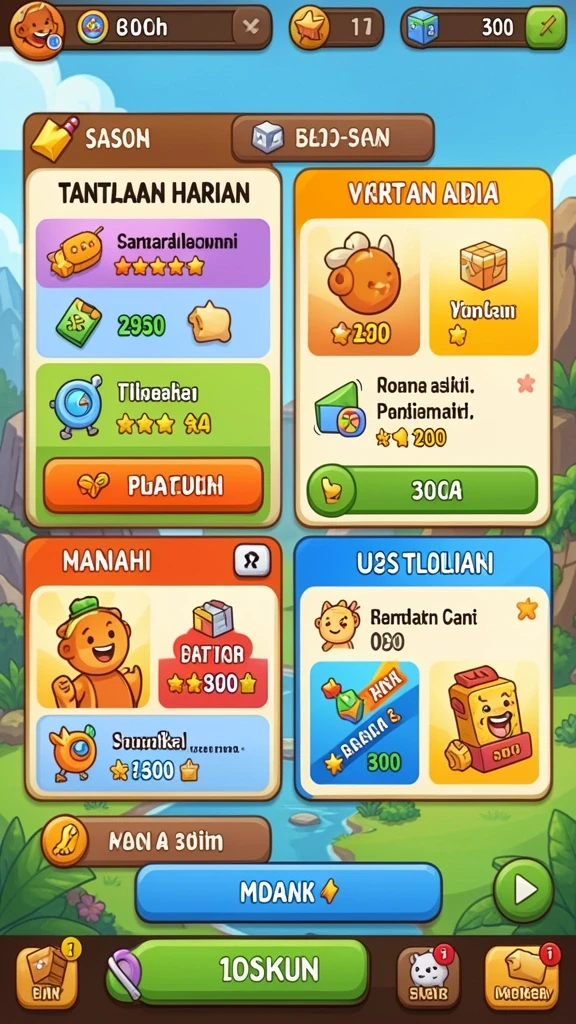Select the orange character item priced 200
The image size is (576, 1024).
[x=364, y=290]
